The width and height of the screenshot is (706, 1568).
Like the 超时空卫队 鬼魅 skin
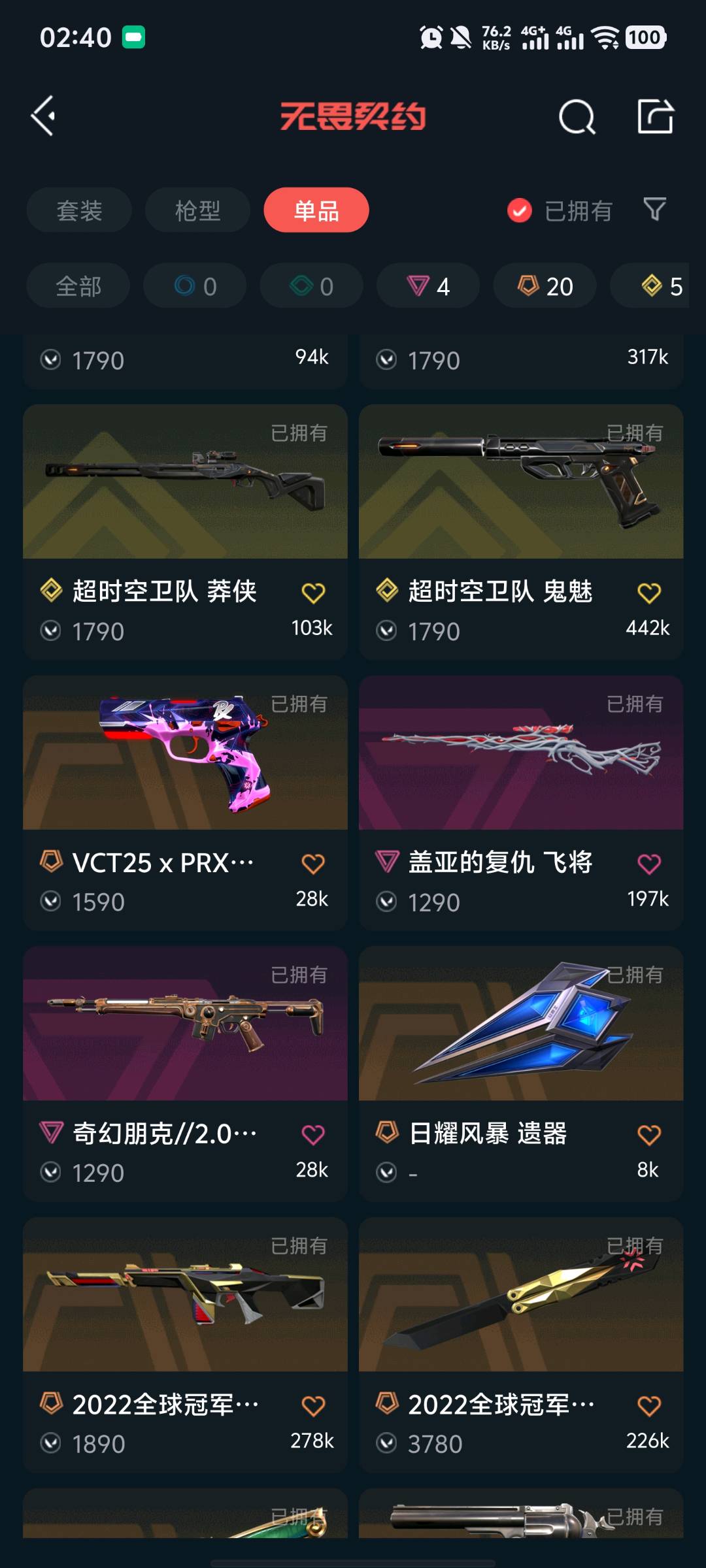point(648,593)
